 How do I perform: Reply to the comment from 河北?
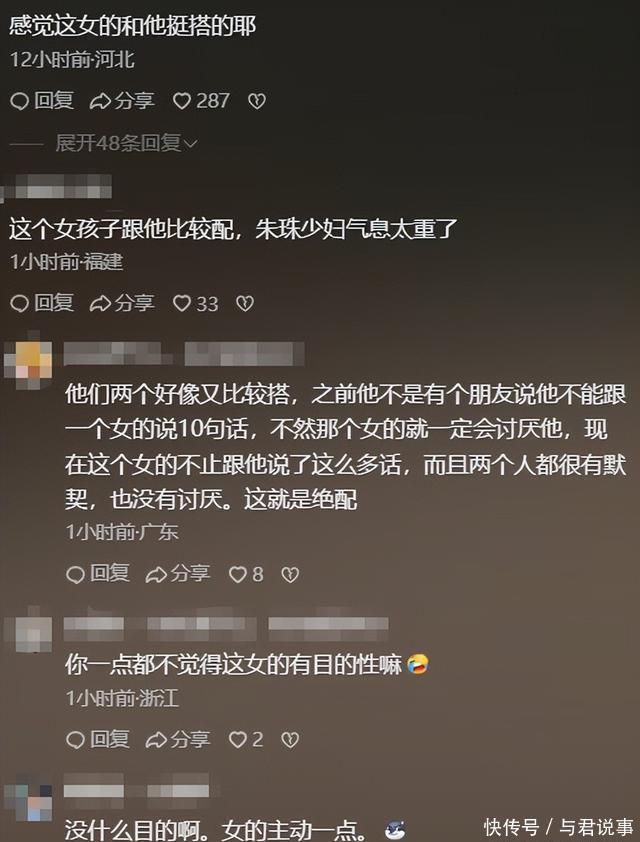(42, 101)
